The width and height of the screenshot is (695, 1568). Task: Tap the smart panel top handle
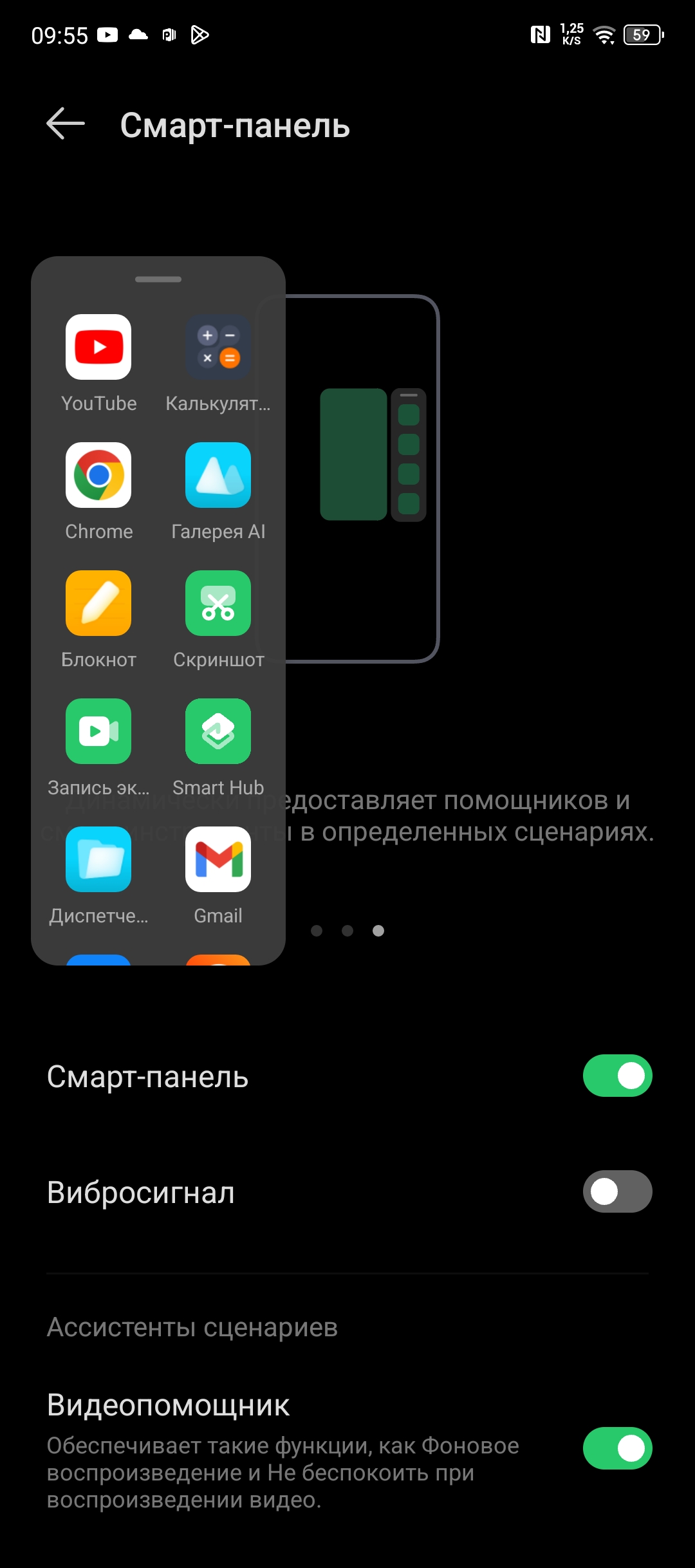coord(158,279)
